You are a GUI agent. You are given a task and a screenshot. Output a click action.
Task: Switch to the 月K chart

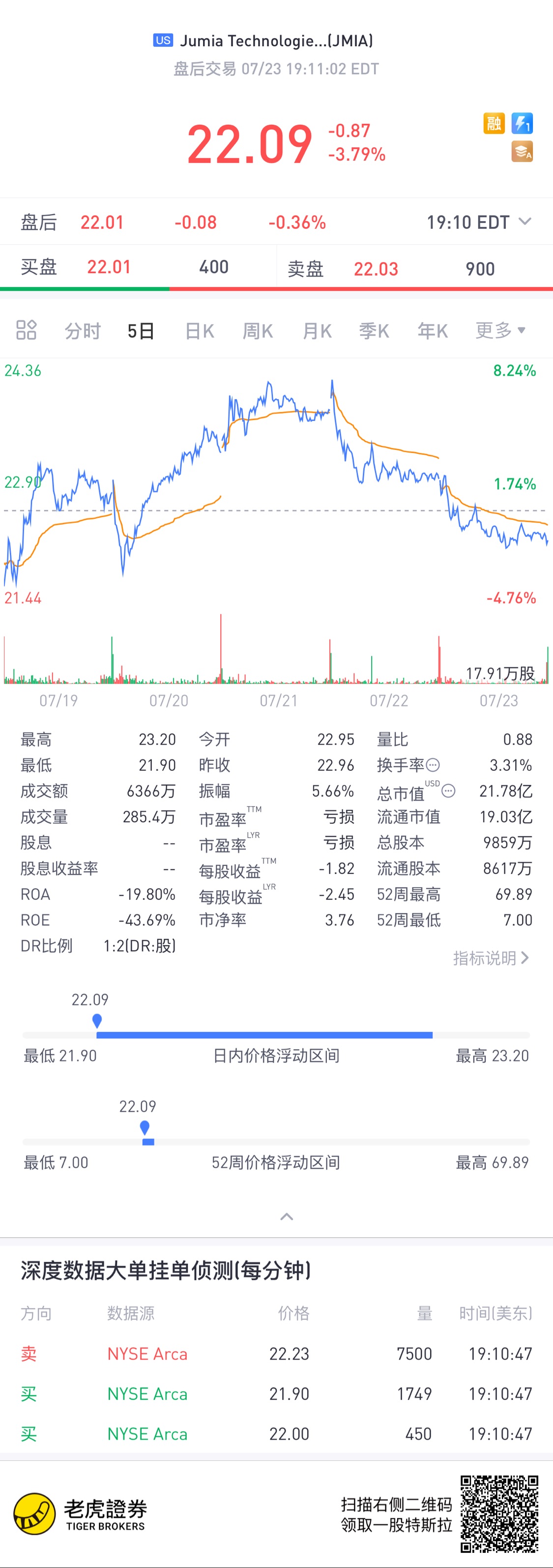pyautogui.click(x=317, y=331)
